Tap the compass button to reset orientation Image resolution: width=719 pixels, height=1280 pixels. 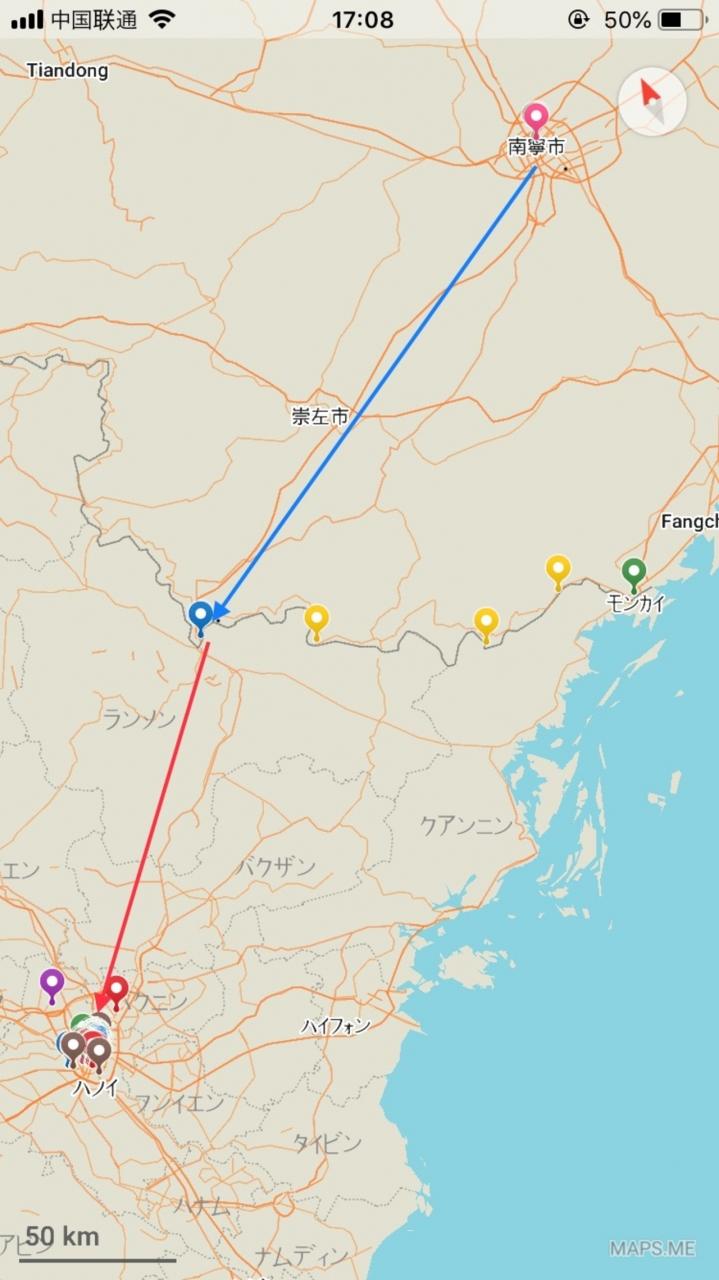pos(652,101)
